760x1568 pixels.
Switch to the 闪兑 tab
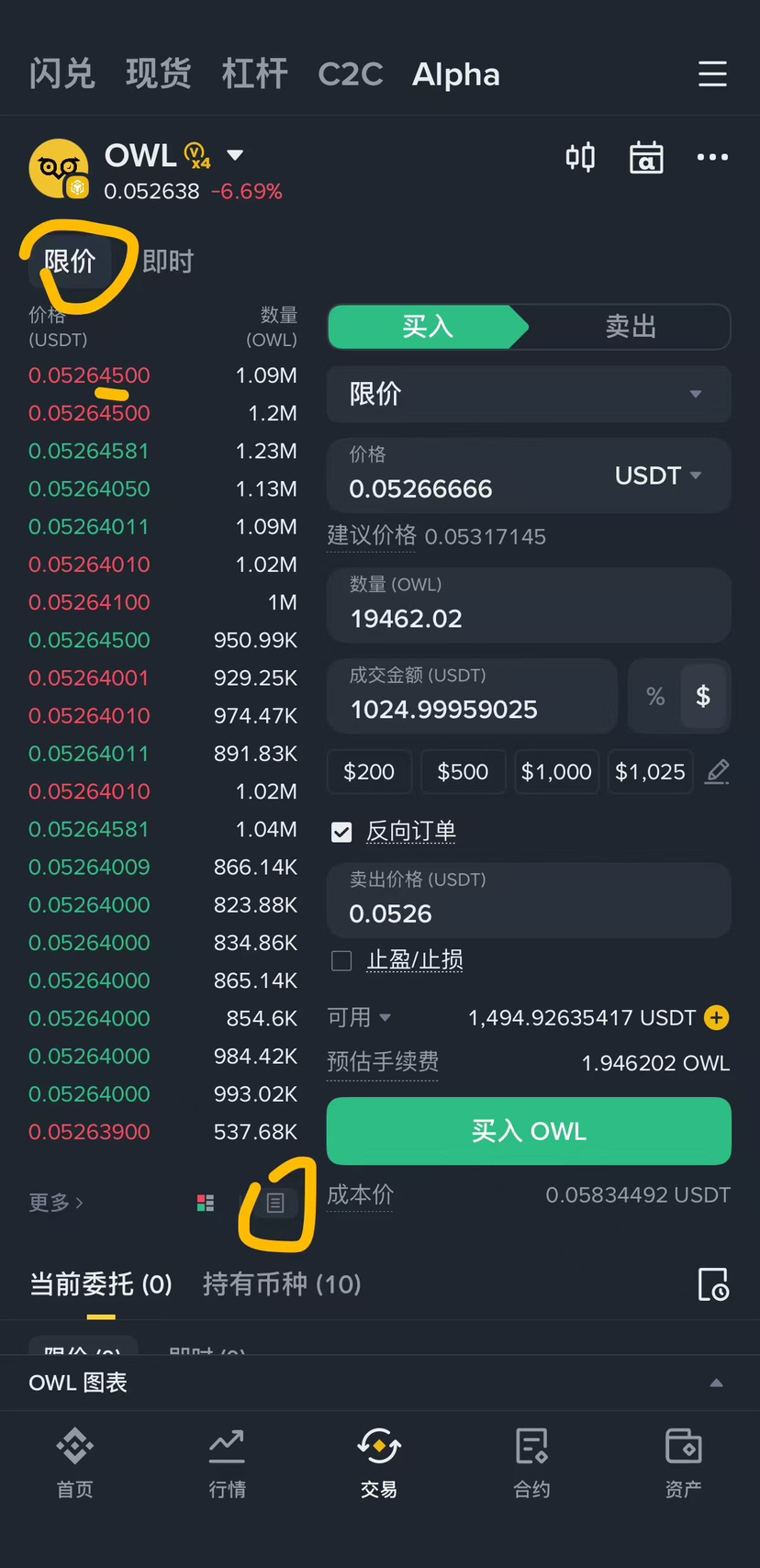point(61,74)
